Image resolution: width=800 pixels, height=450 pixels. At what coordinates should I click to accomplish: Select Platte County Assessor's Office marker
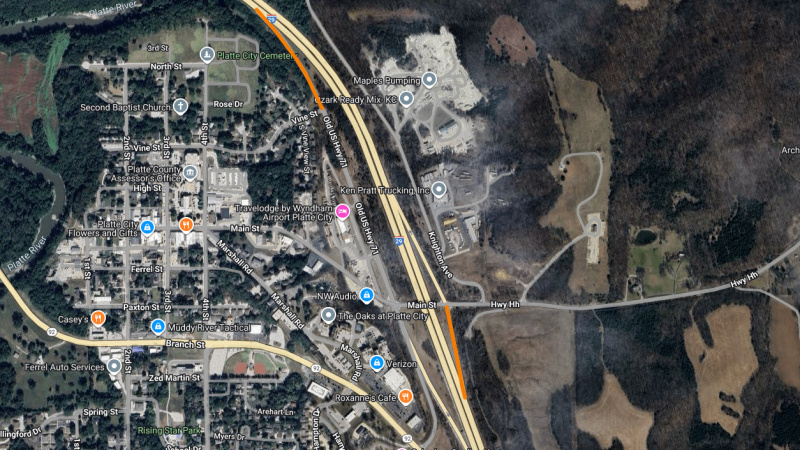189,172
